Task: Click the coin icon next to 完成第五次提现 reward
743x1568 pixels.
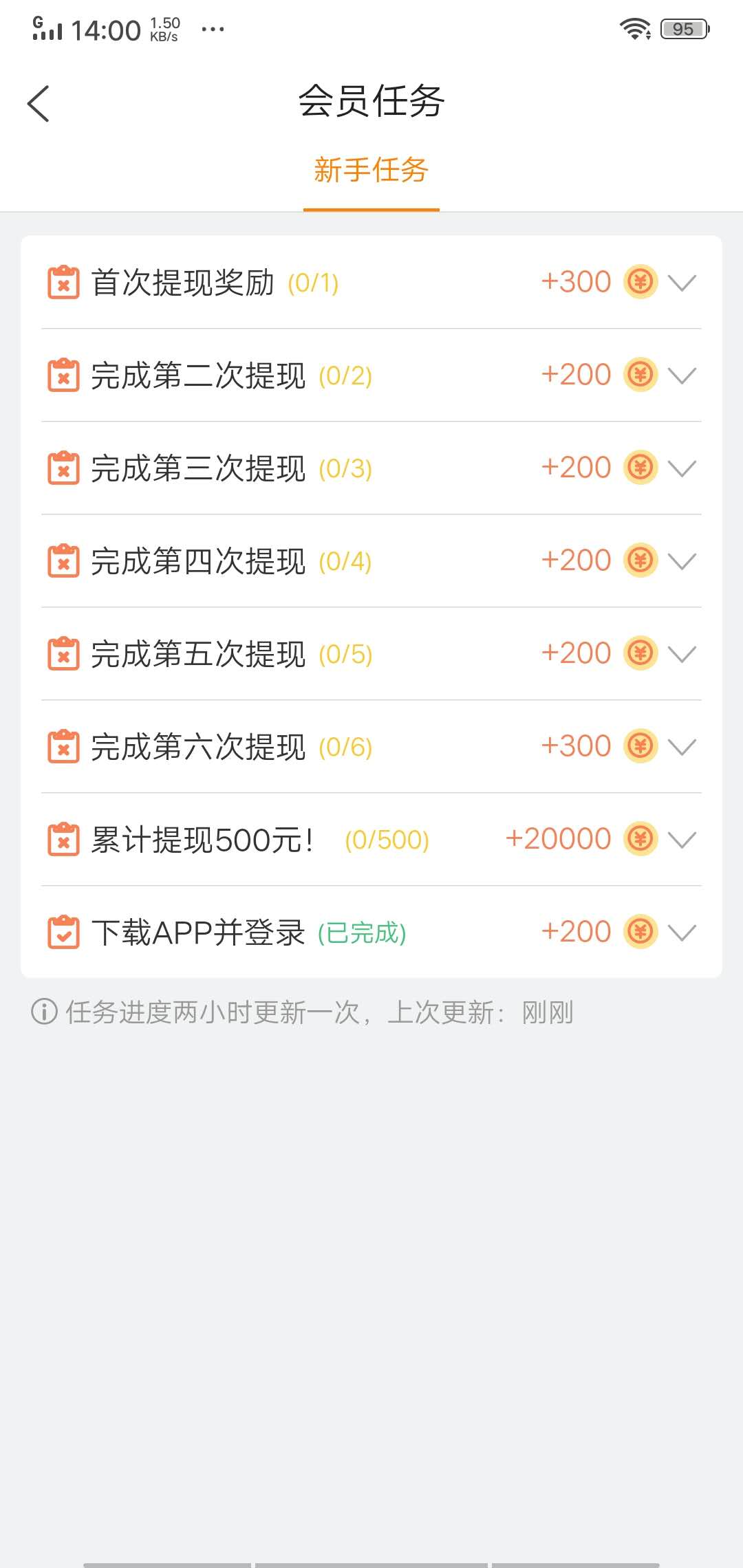Action: click(639, 652)
